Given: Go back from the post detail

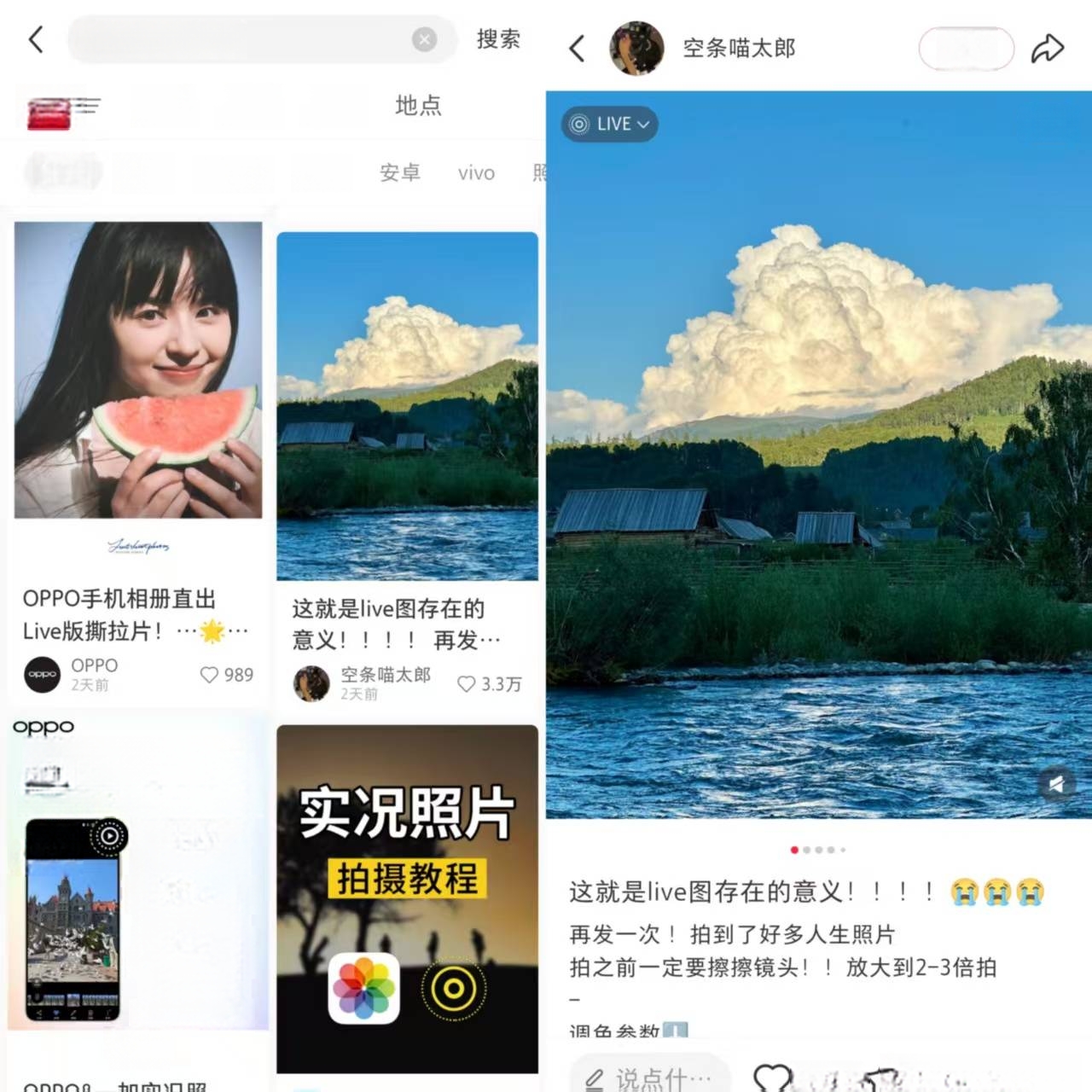Looking at the screenshot, I should click(x=578, y=49).
